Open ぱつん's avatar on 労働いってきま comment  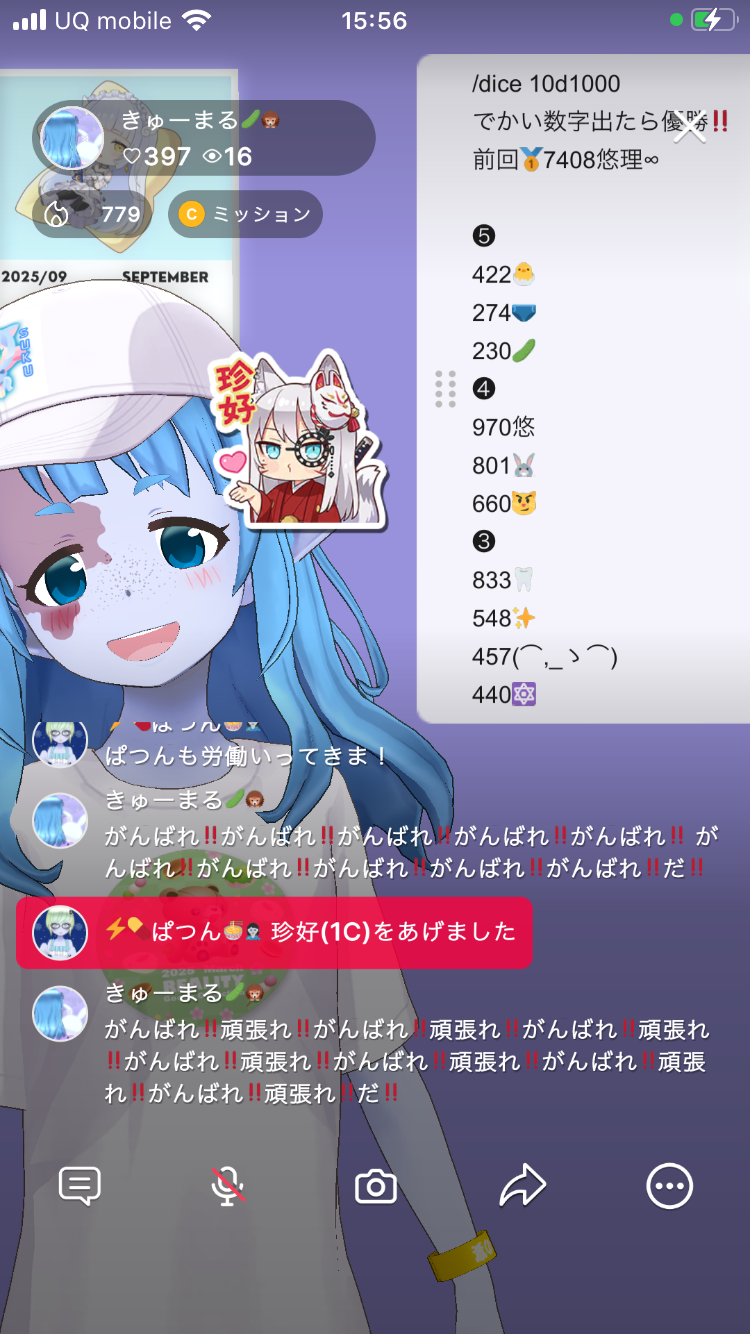point(60,742)
